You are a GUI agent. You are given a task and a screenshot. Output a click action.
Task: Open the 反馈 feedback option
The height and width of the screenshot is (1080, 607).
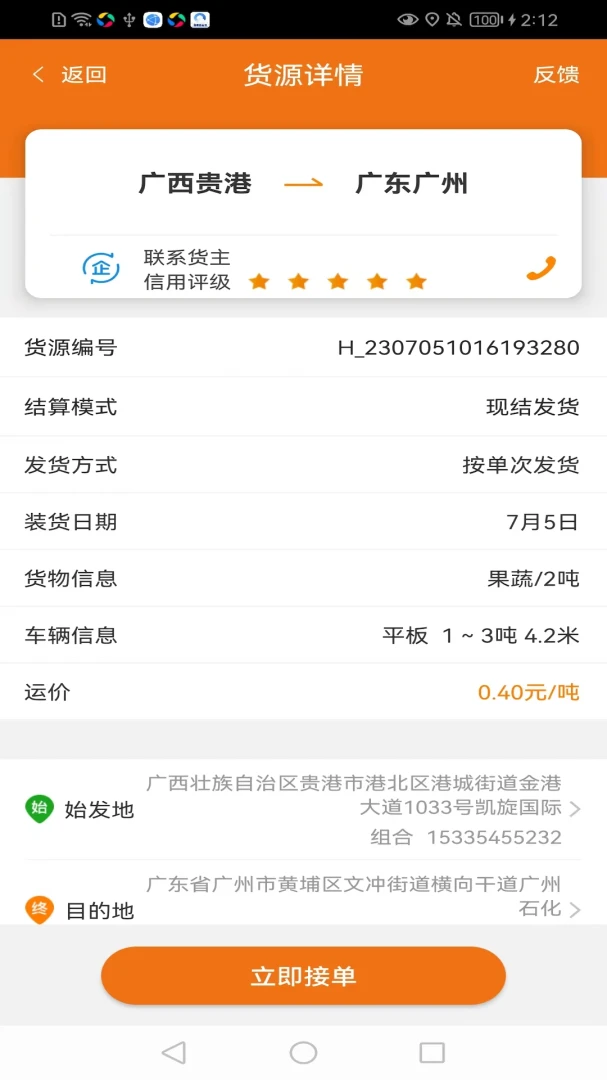[556, 74]
